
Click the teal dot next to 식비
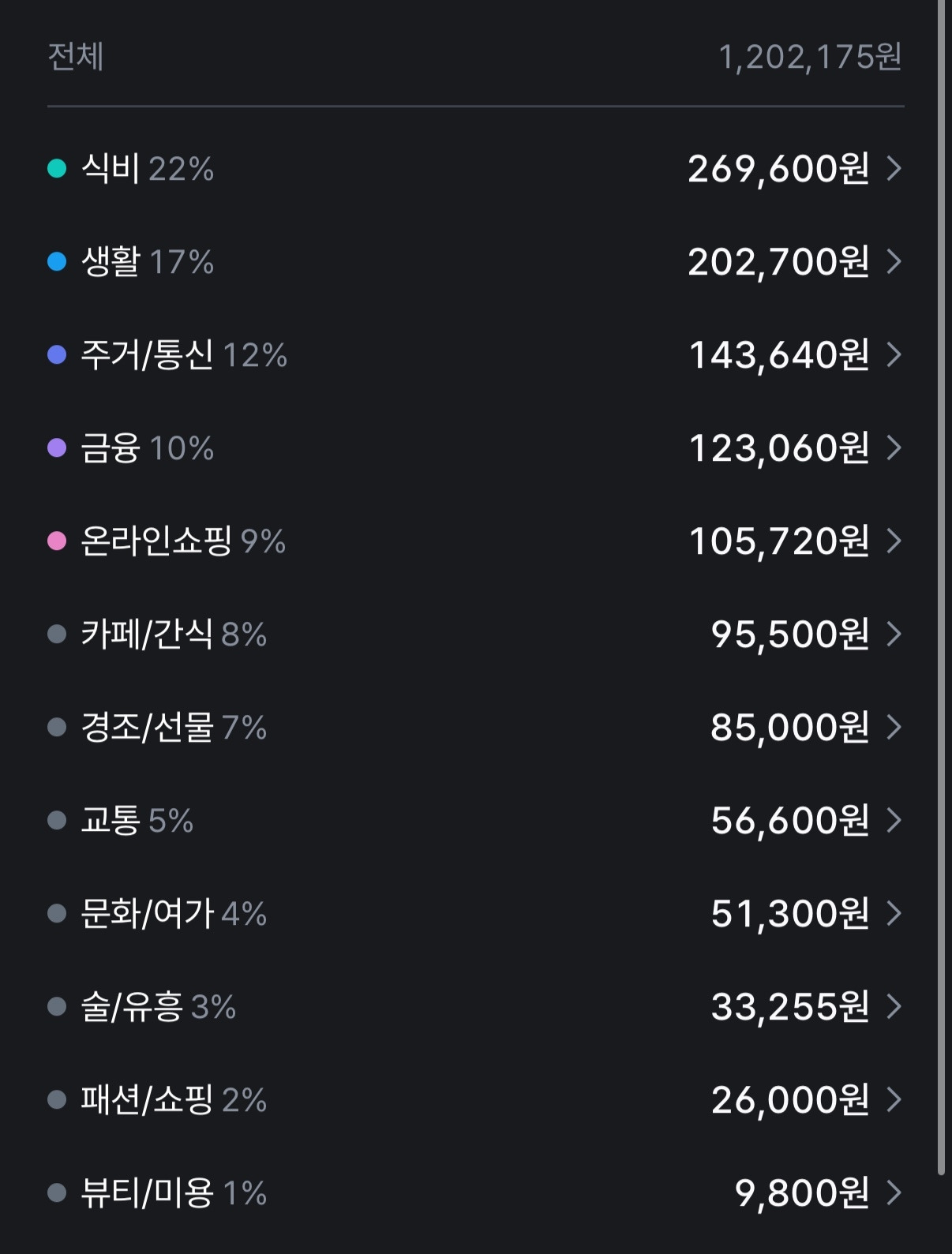(x=55, y=167)
